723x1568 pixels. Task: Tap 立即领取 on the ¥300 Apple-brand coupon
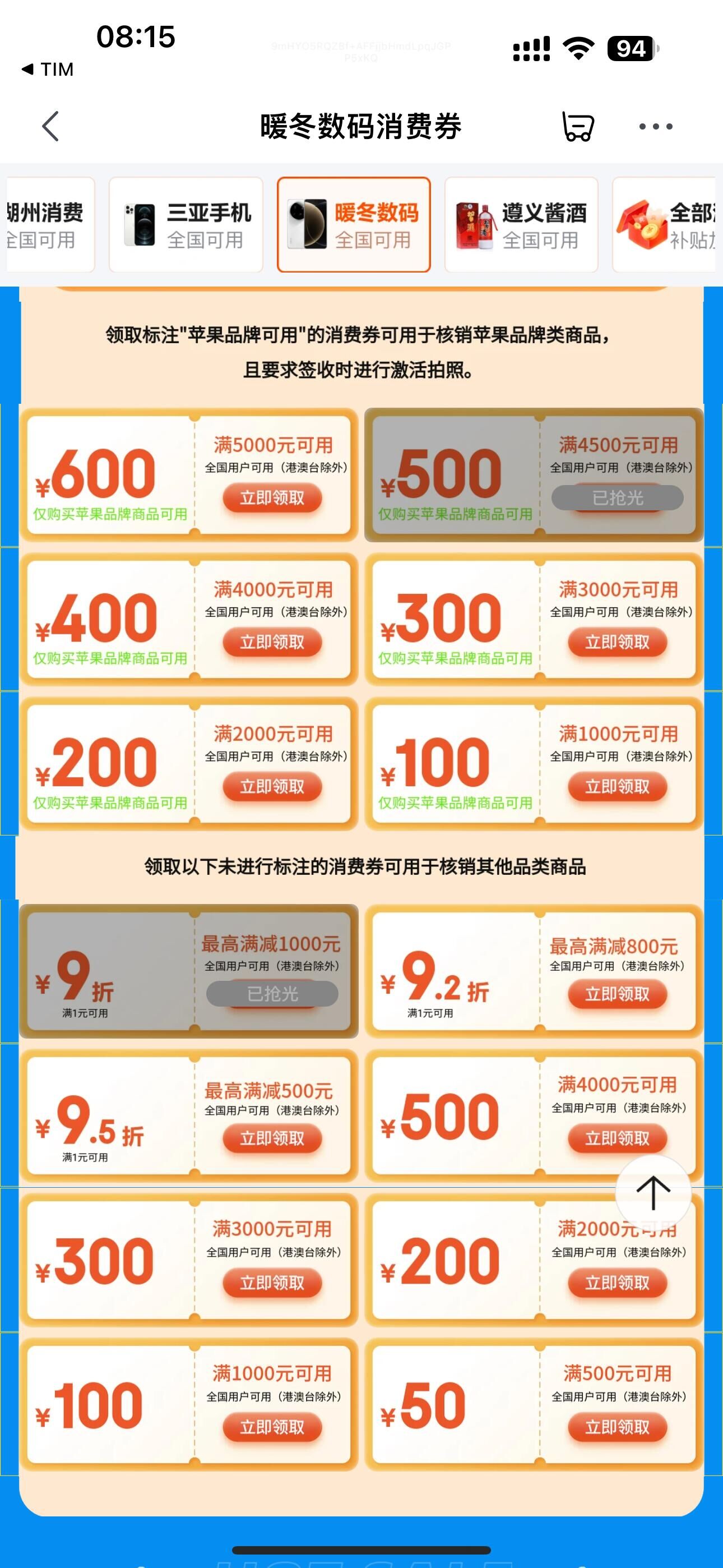tap(617, 642)
